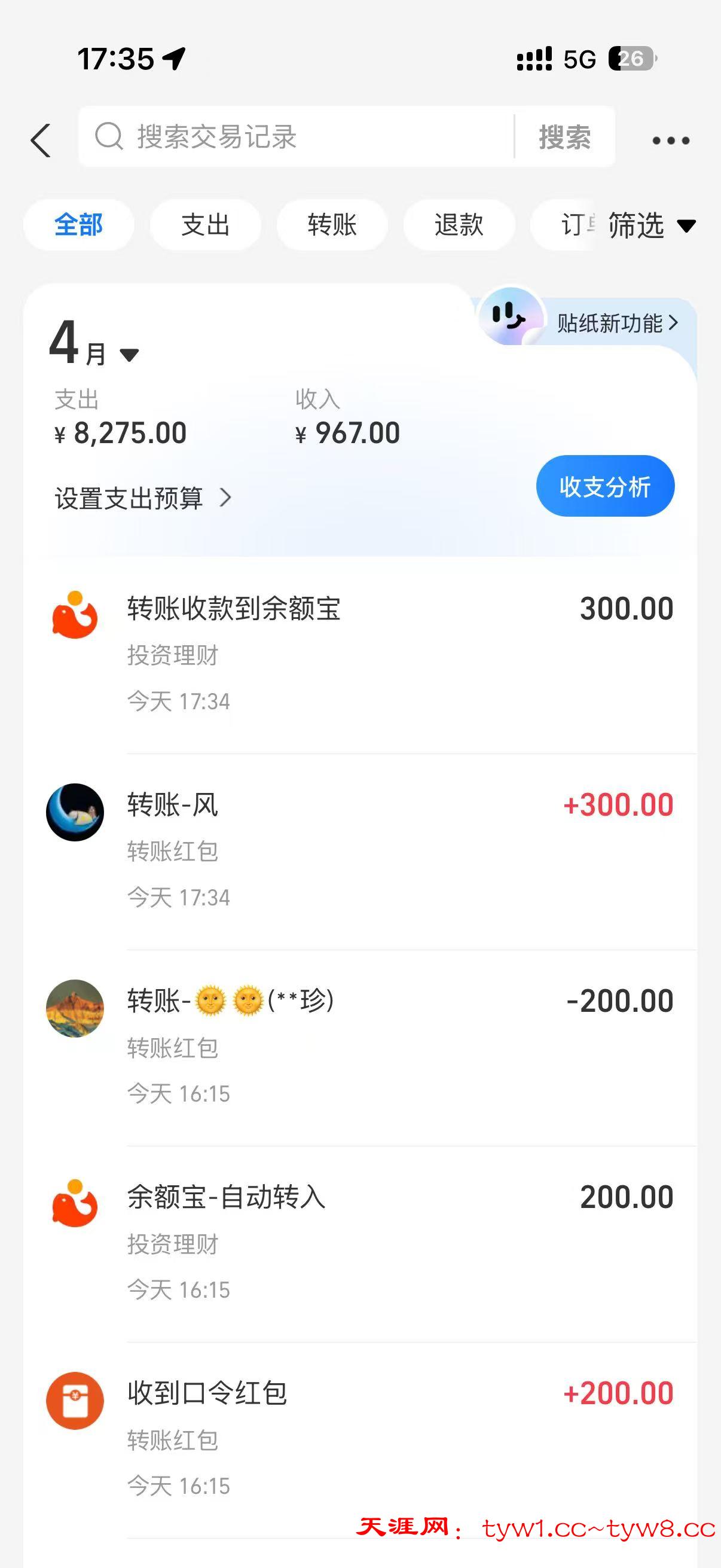Image resolution: width=721 pixels, height=1568 pixels.
Task: Select the 全部 filter tab
Action: 78,225
